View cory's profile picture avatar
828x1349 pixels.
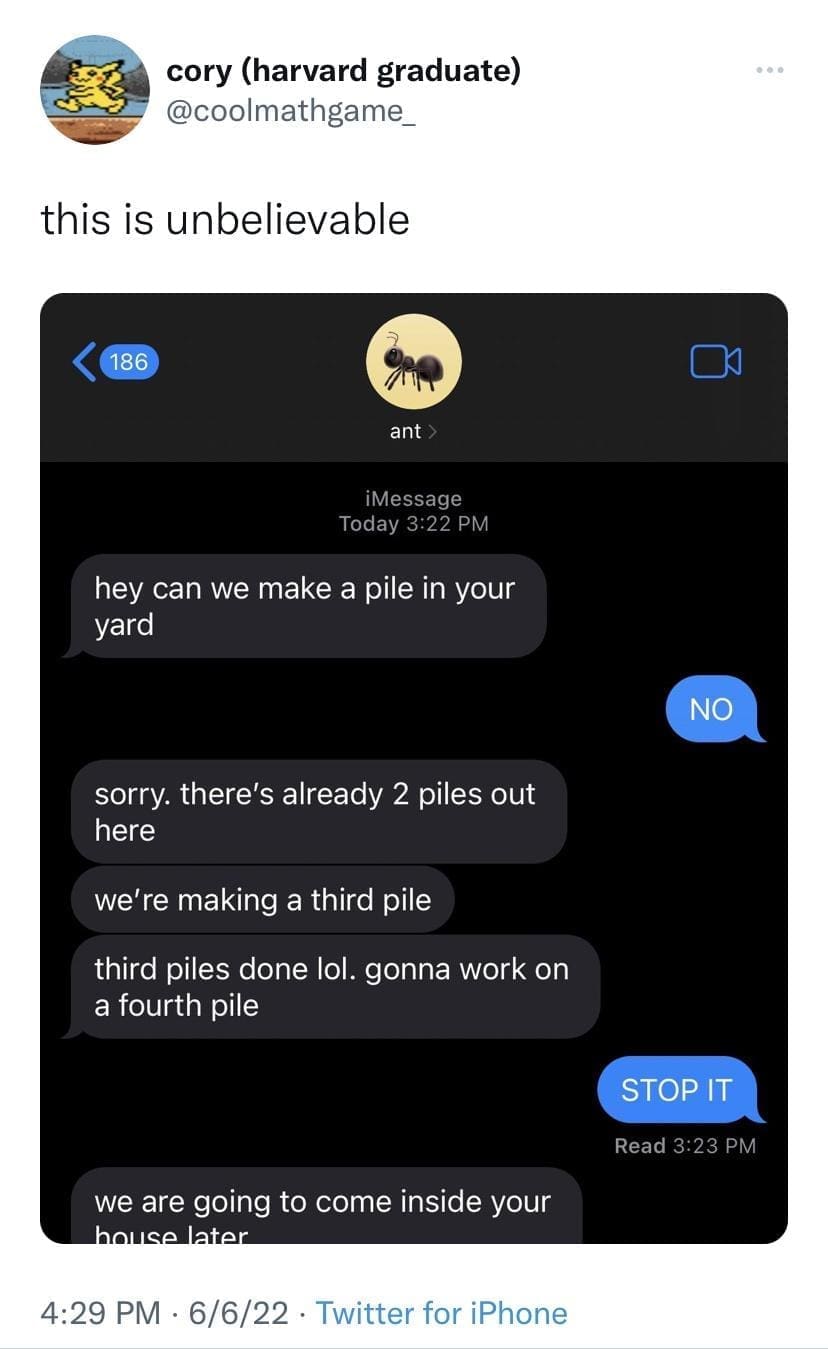95,89
